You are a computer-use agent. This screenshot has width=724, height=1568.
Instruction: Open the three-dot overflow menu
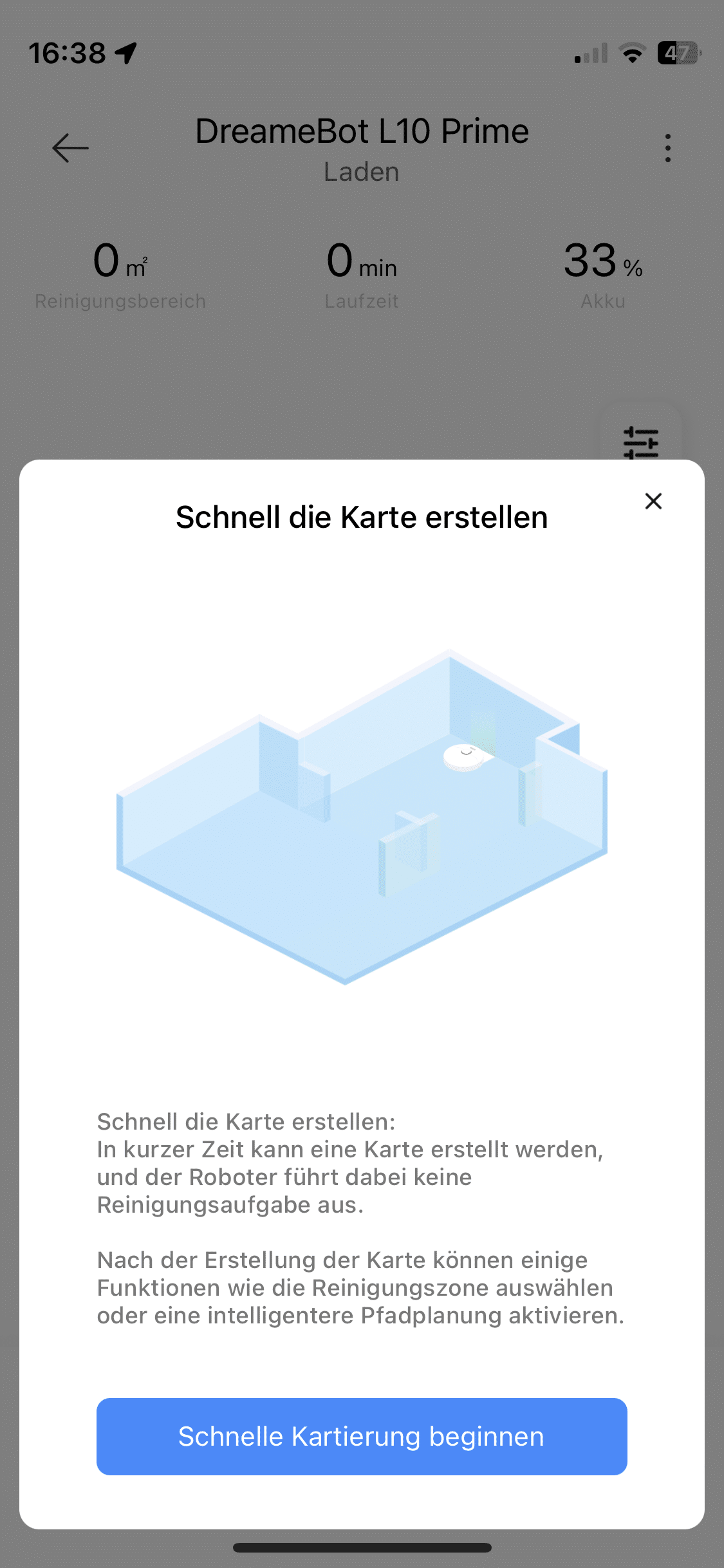tap(668, 148)
